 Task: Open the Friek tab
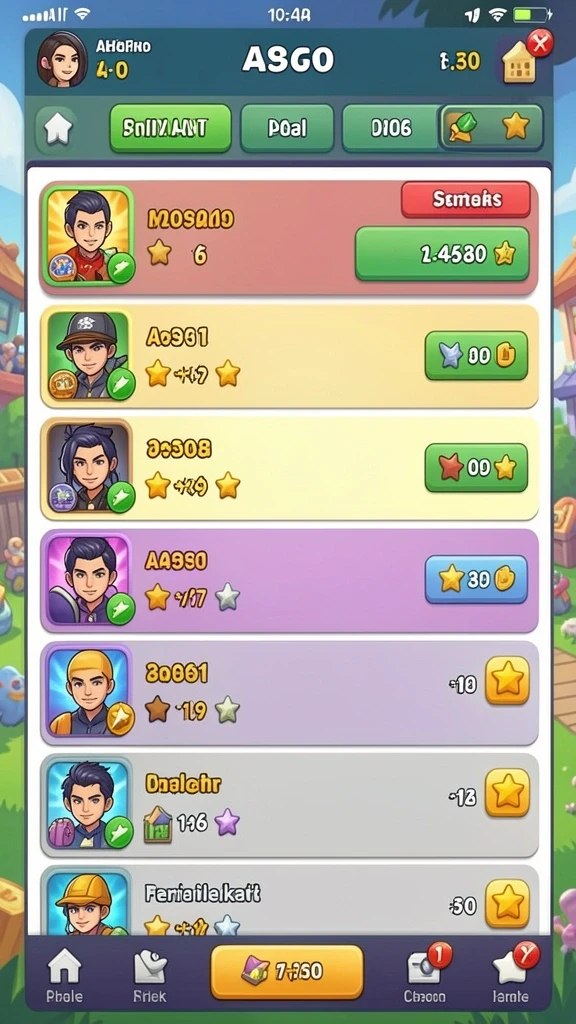pyautogui.click(x=150, y=976)
